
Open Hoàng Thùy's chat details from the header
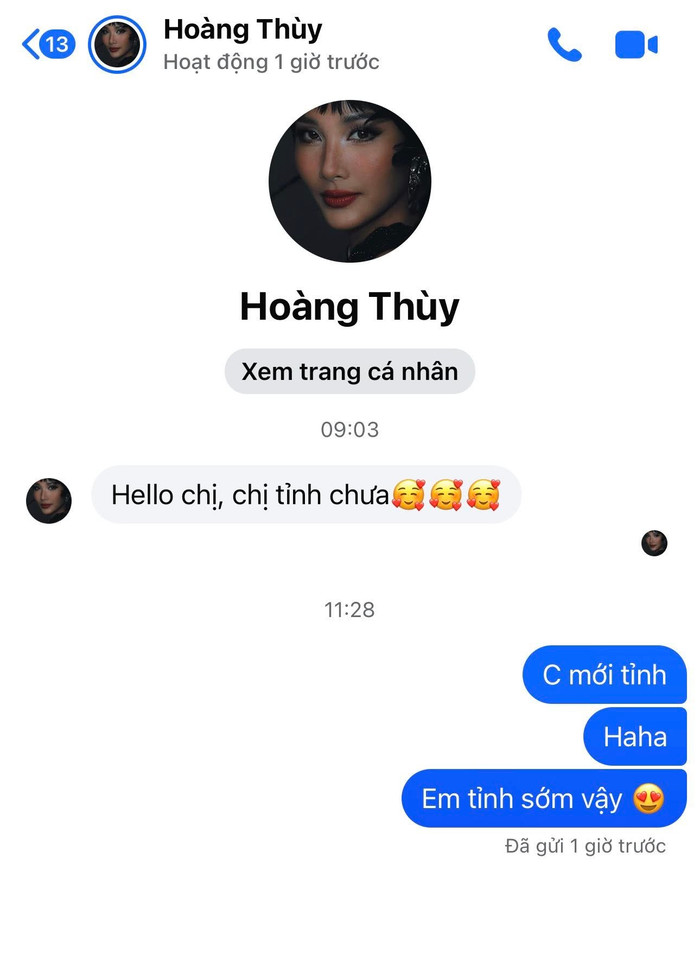coord(243,44)
